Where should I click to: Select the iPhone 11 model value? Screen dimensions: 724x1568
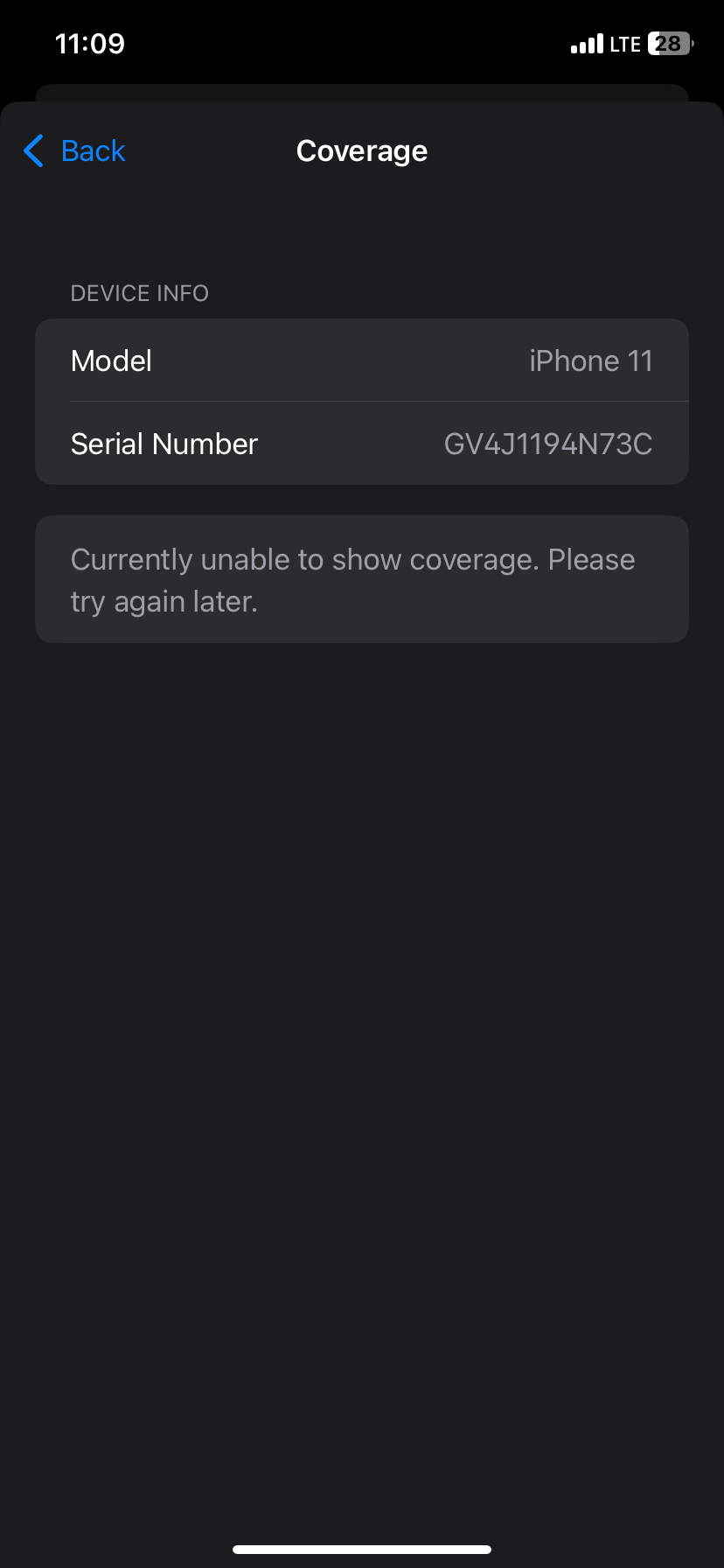(x=590, y=360)
